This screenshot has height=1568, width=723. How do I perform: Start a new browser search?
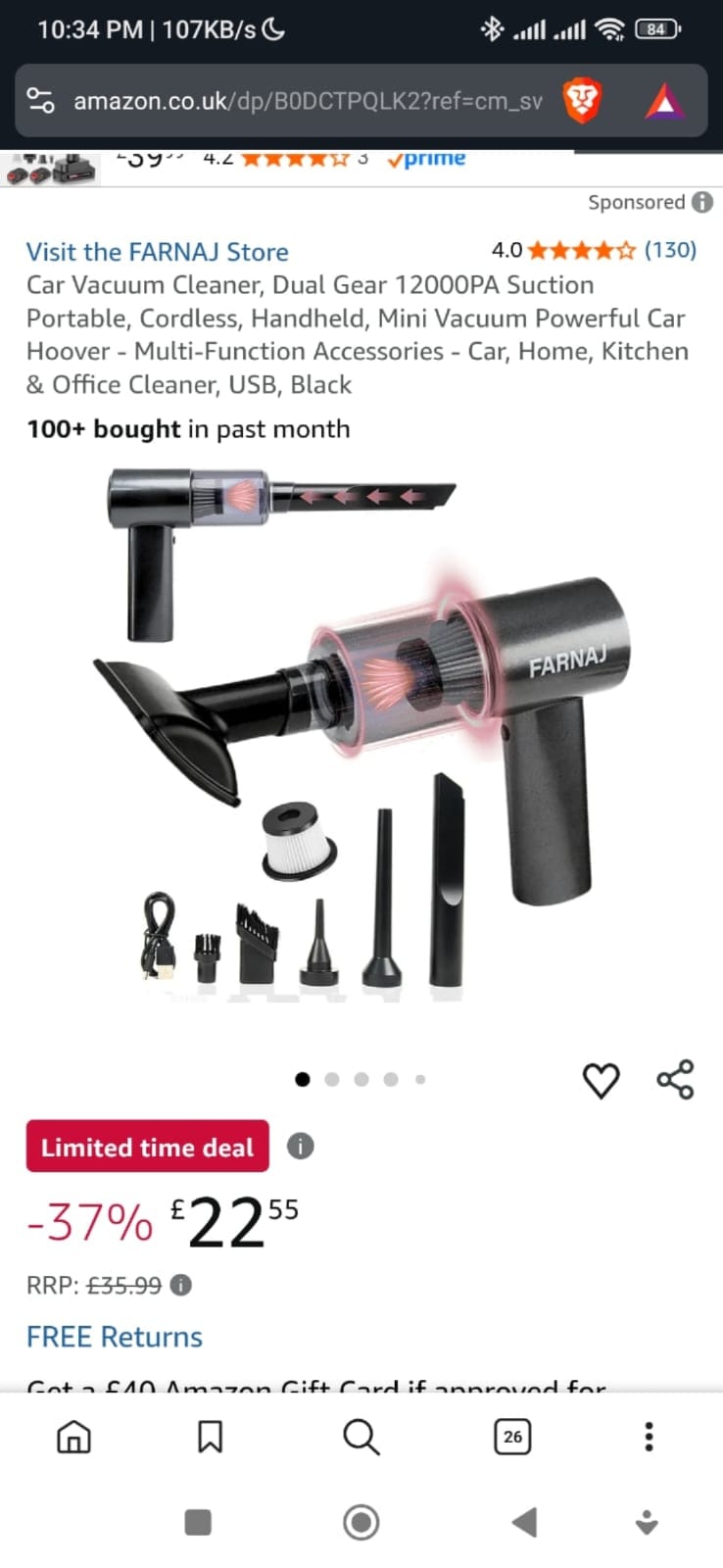(x=361, y=1437)
